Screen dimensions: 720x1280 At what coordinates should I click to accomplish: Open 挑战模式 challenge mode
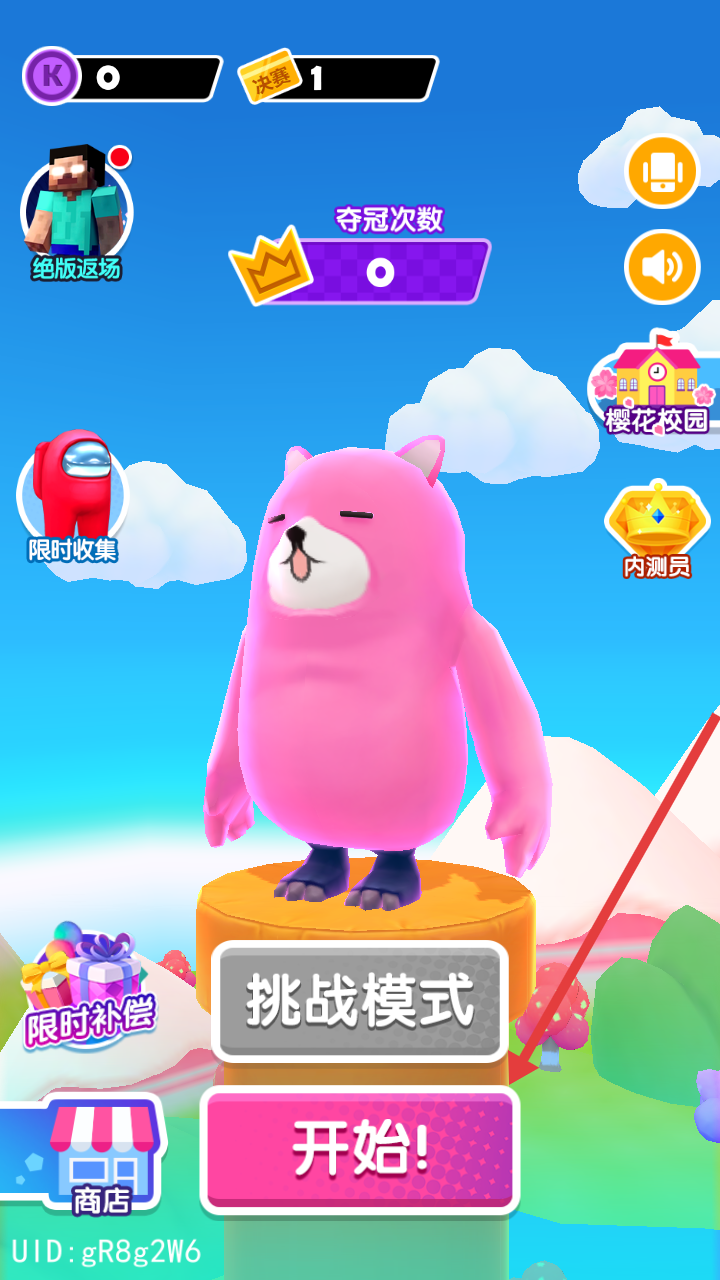(x=360, y=1001)
